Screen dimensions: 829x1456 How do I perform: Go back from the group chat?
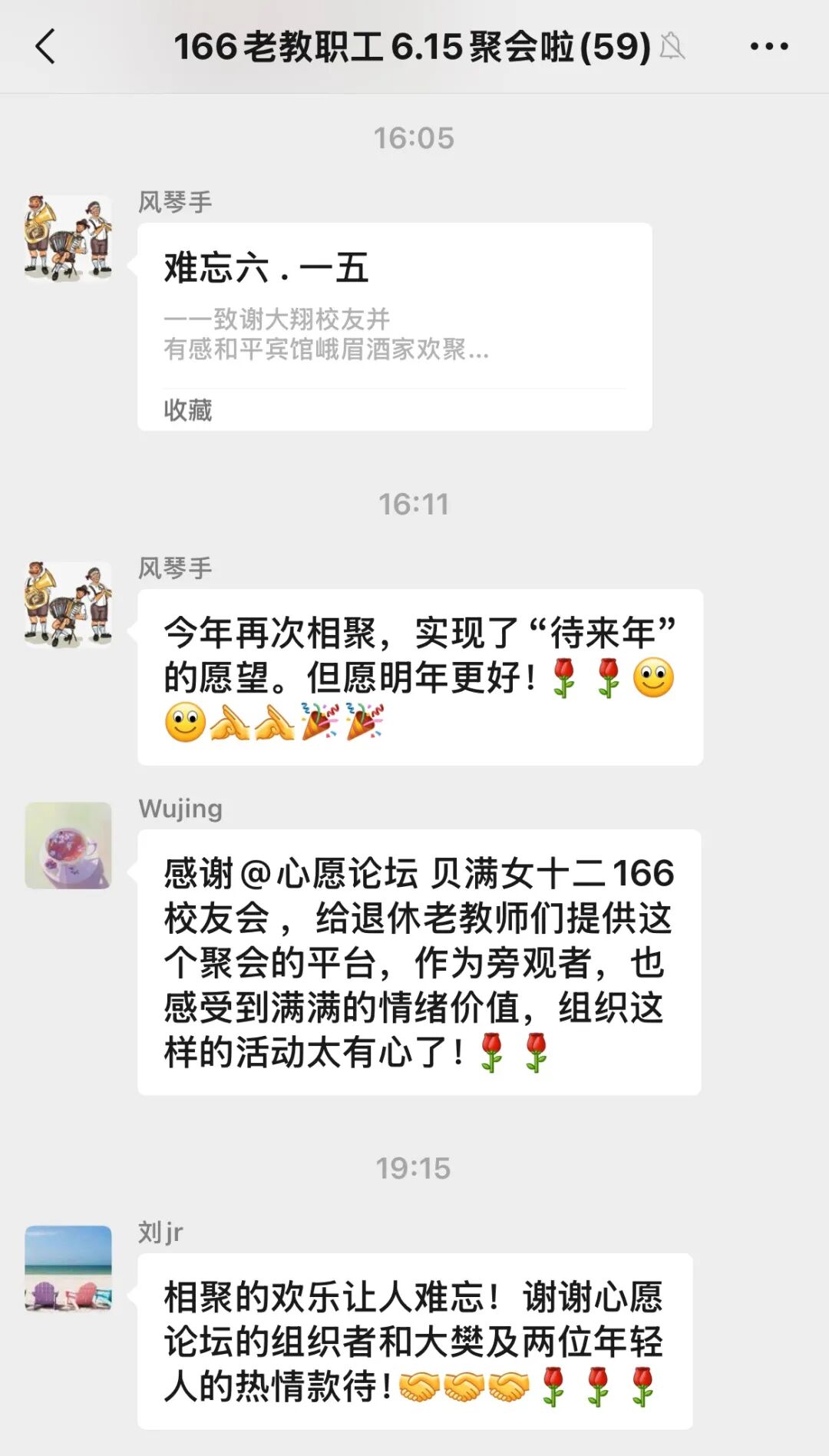[x=46, y=47]
